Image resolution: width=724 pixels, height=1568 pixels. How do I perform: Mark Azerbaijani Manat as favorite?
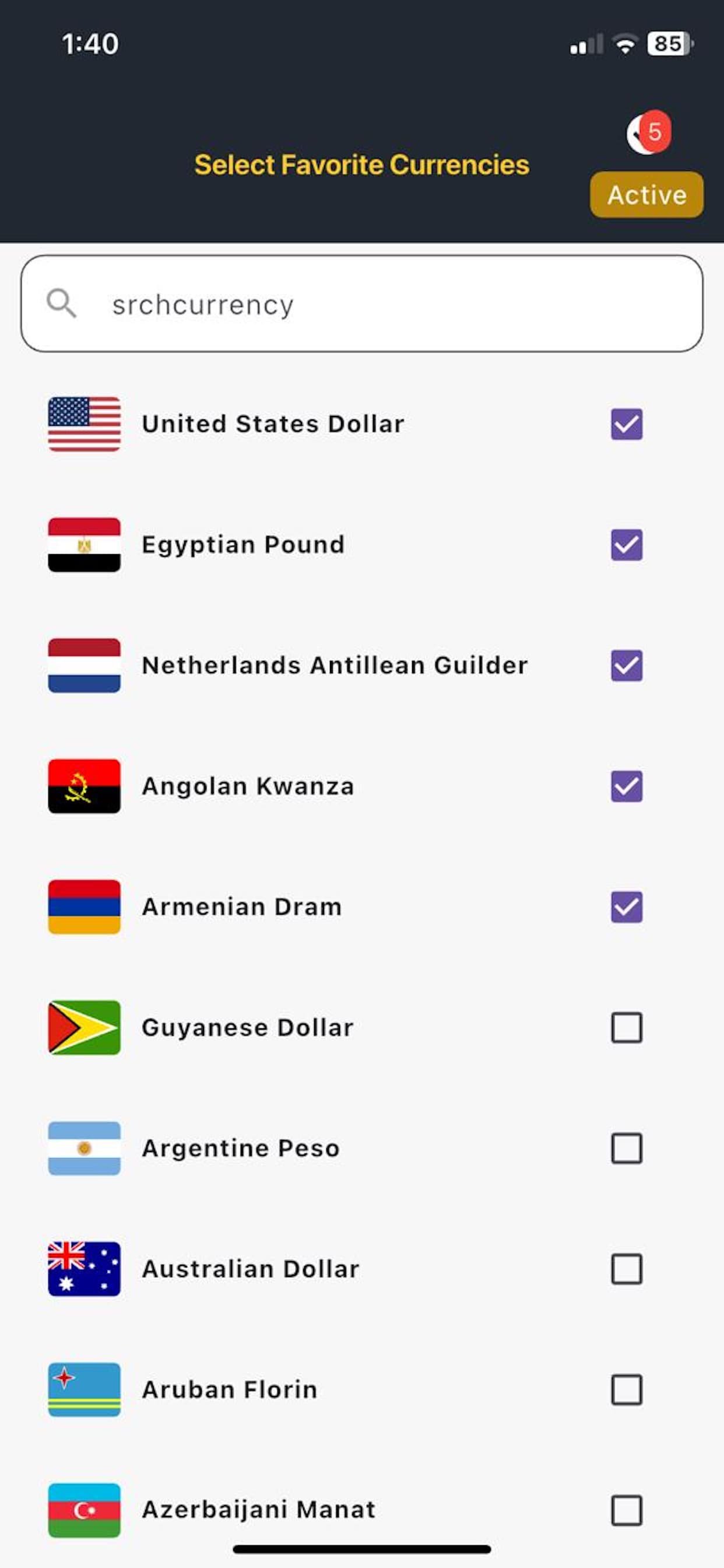coord(627,1510)
